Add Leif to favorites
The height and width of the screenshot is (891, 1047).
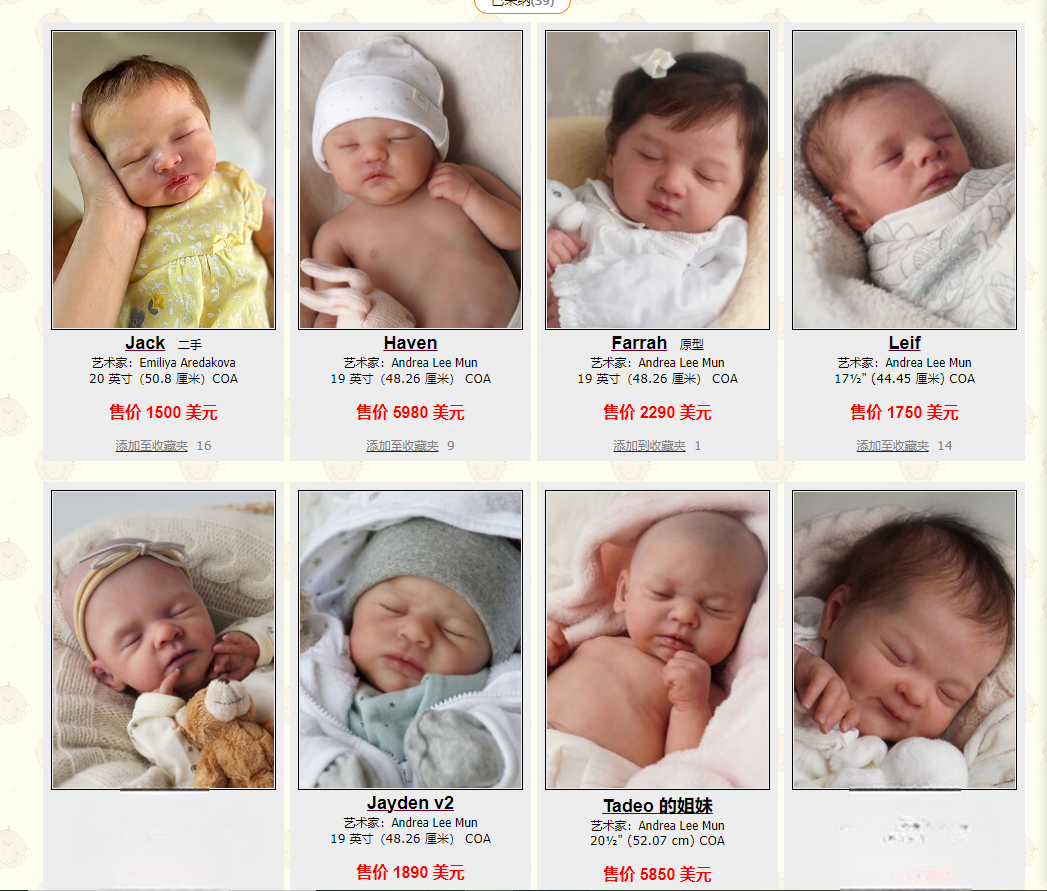(892, 446)
